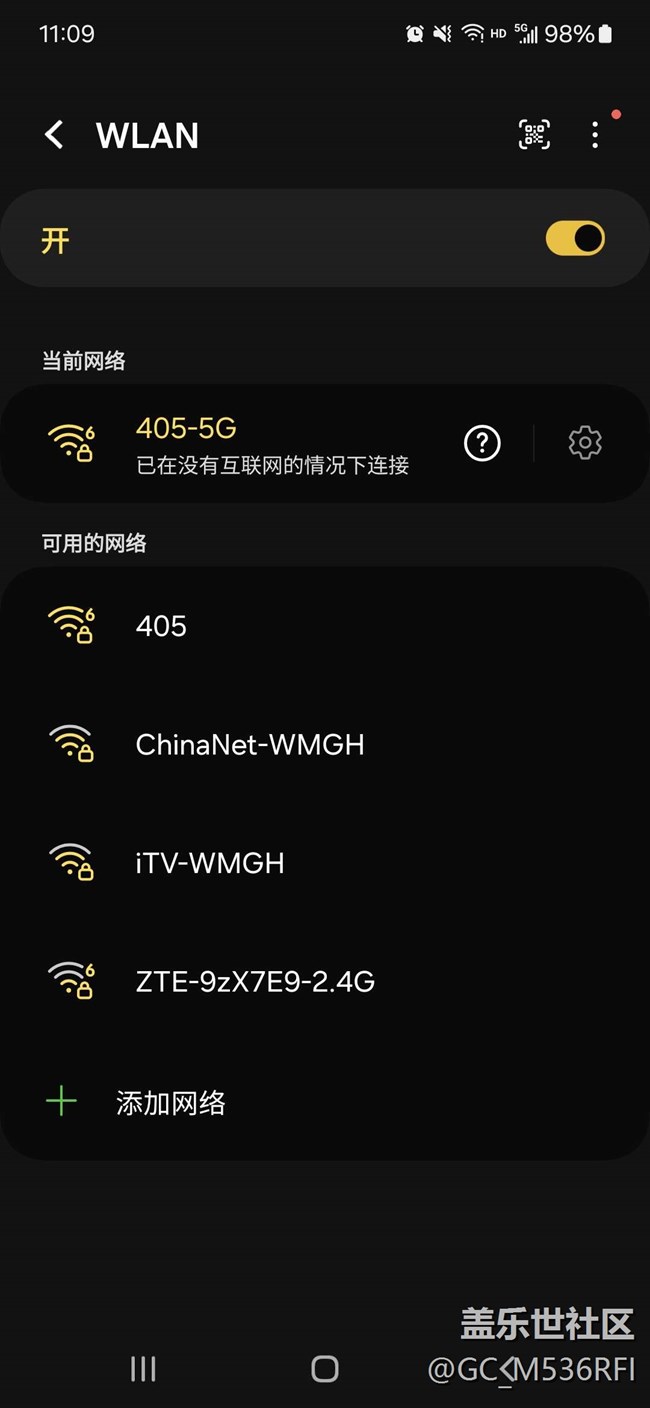Open settings gear for 405-5G
650x1408 pixels.
[x=585, y=443]
